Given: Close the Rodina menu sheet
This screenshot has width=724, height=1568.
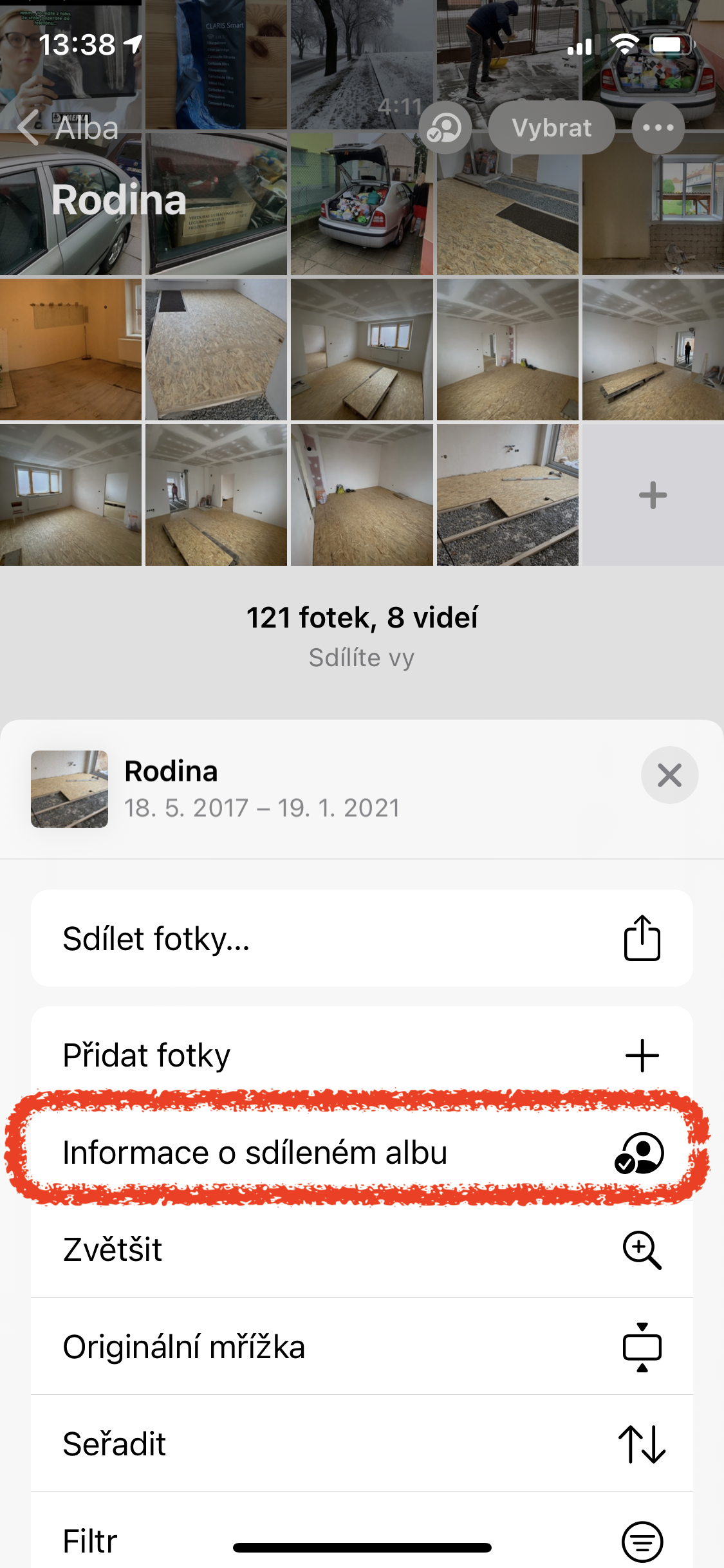Looking at the screenshot, I should (x=669, y=775).
